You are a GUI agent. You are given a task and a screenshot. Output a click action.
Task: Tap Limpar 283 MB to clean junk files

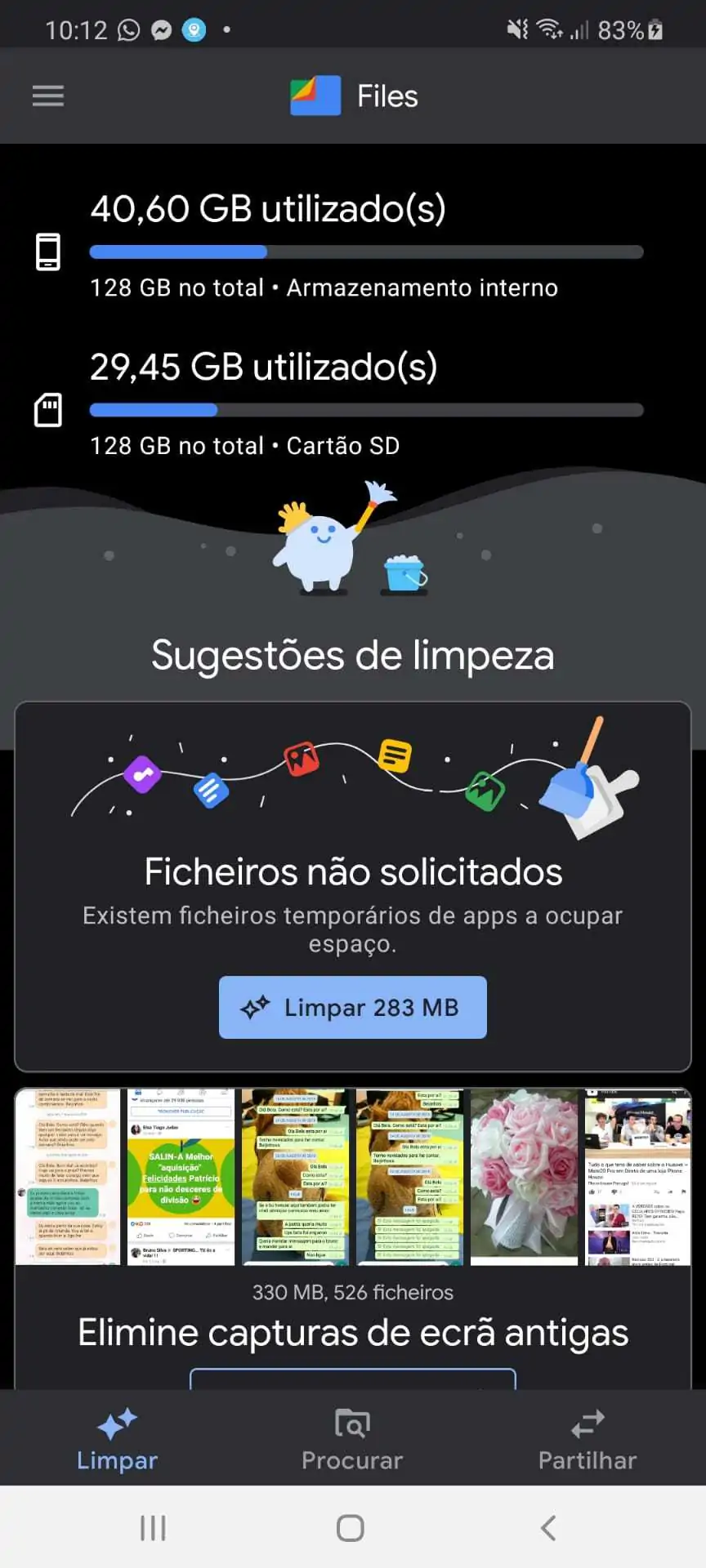click(x=352, y=1007)
